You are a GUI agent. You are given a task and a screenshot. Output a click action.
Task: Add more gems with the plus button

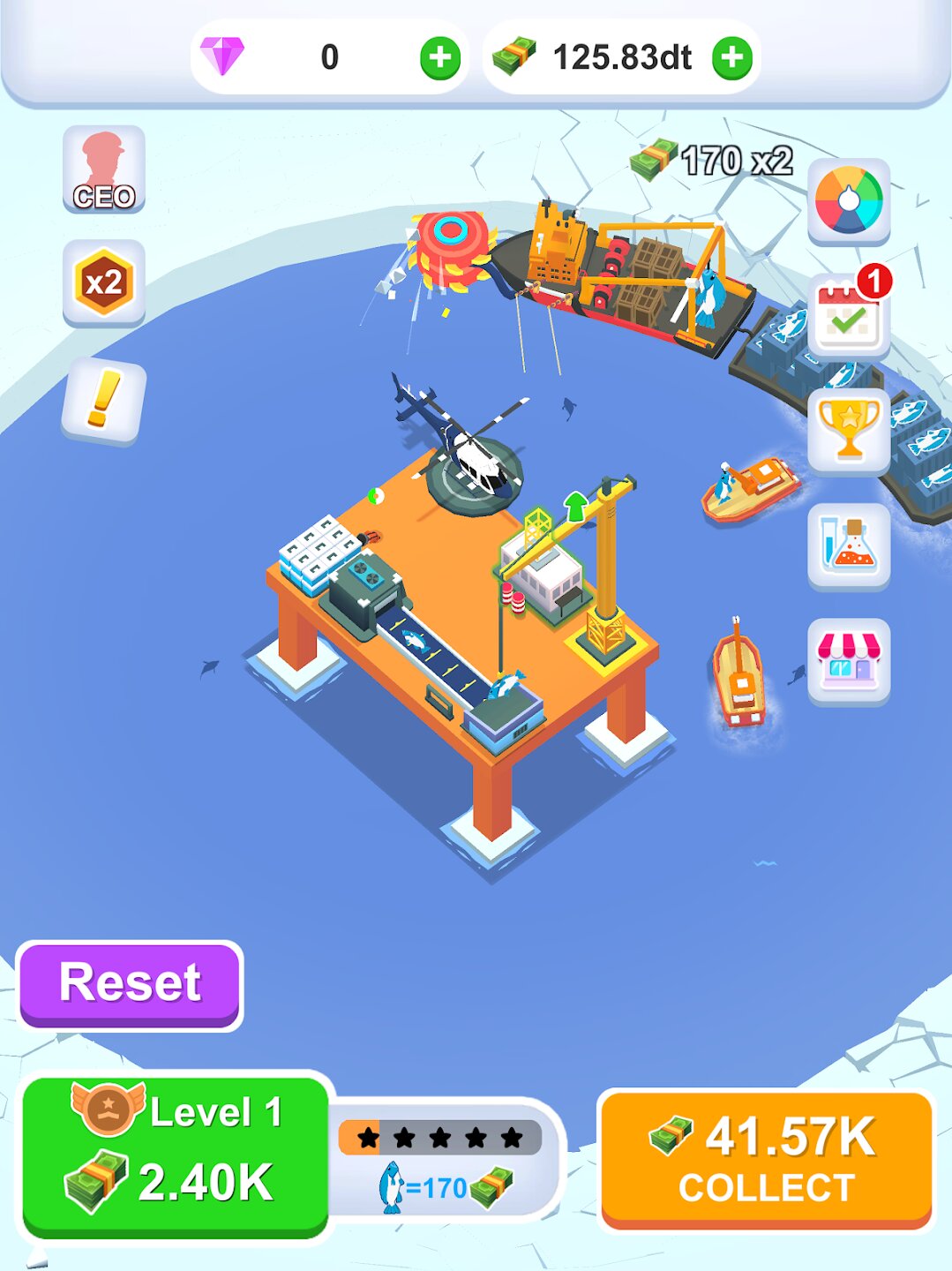[x=439, y=58]
